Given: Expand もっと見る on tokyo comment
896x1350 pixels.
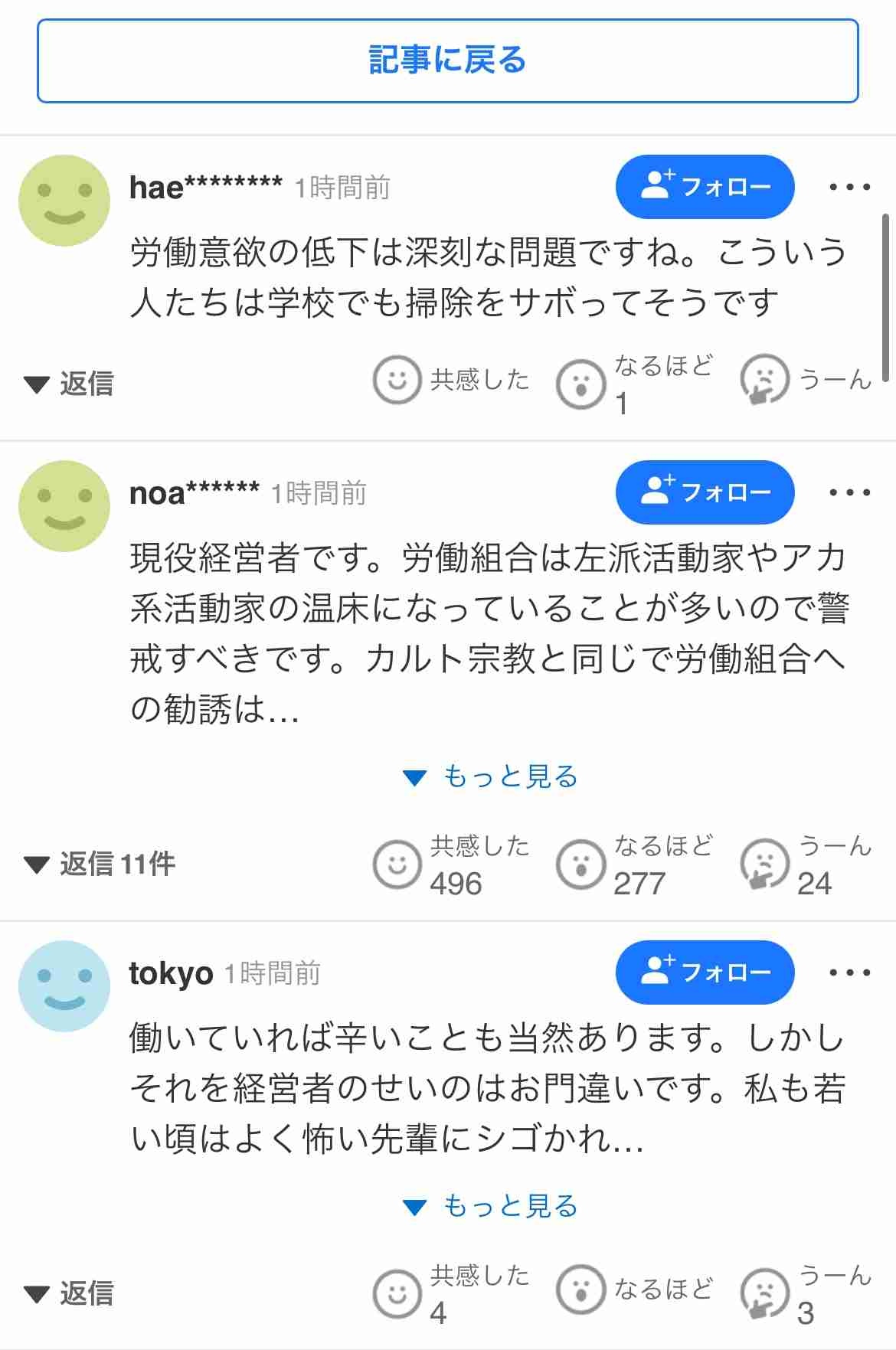Looking at the screenshot, I should [x=491, y=1207].
